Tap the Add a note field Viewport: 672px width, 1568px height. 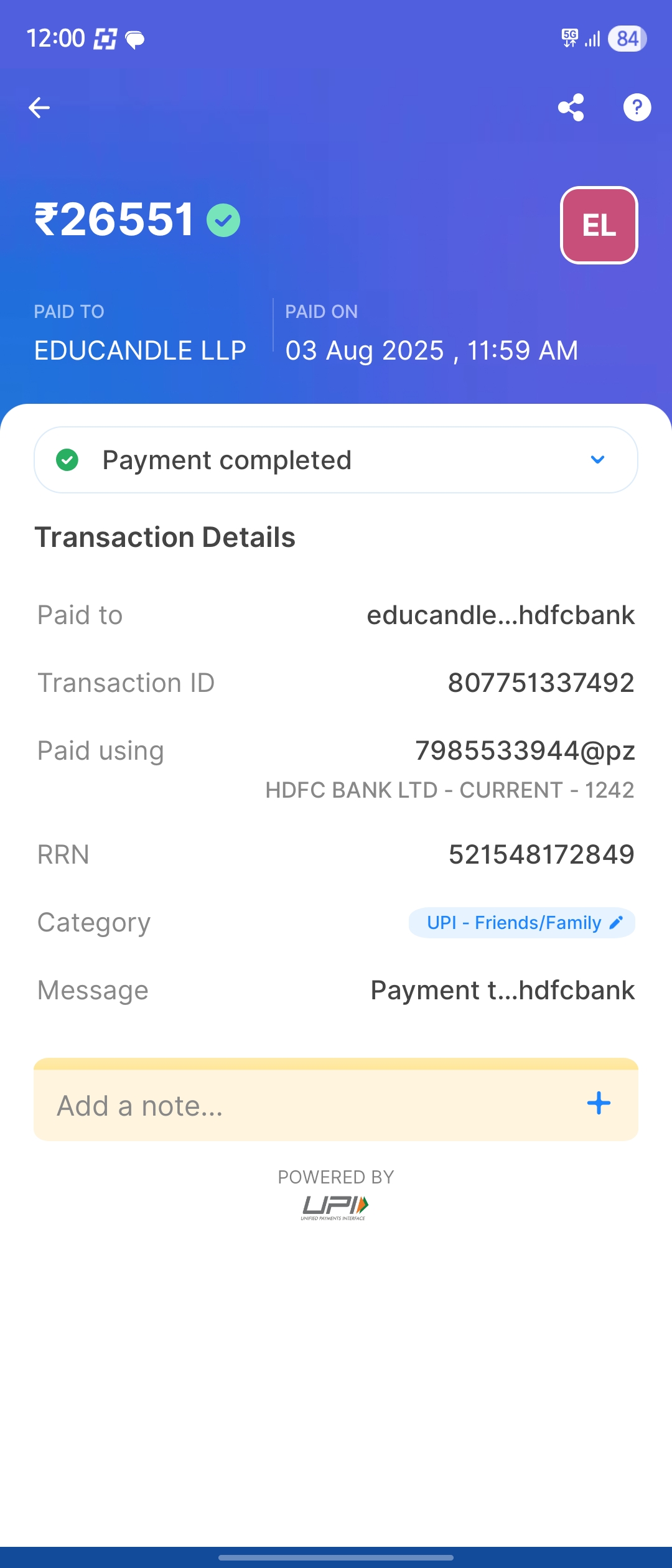click(311, 1106)
